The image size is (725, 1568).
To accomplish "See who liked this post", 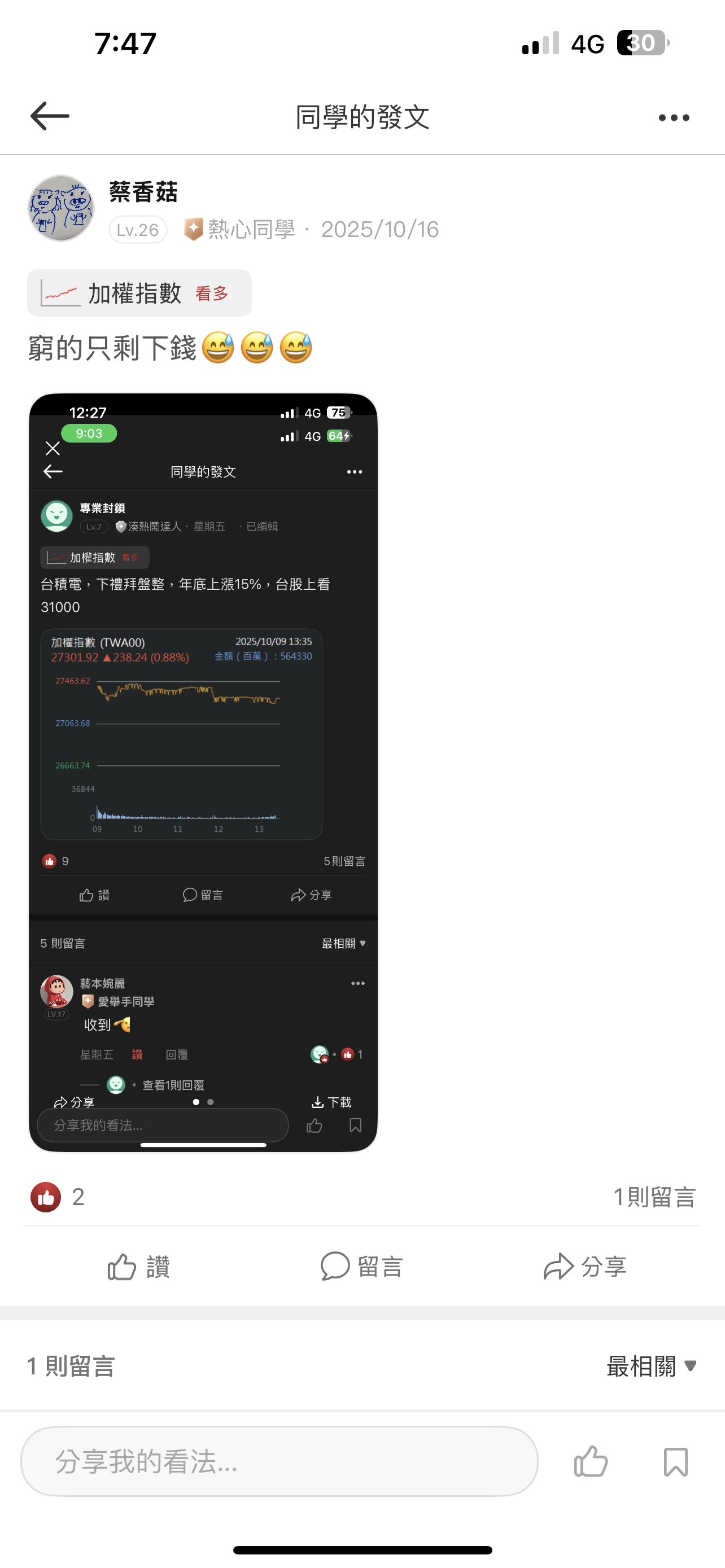I will tap(58, 1197).
